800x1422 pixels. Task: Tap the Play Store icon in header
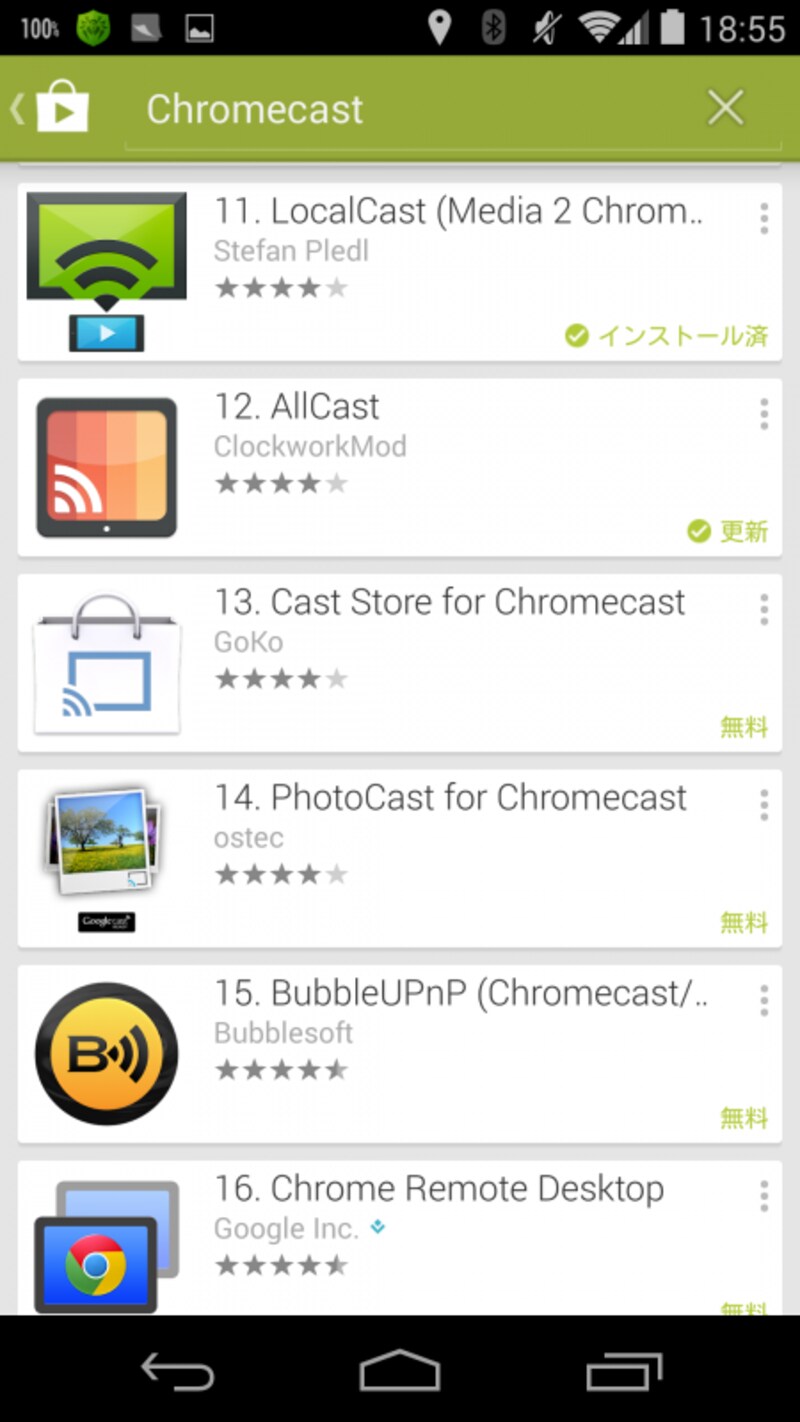pos(62,106)
